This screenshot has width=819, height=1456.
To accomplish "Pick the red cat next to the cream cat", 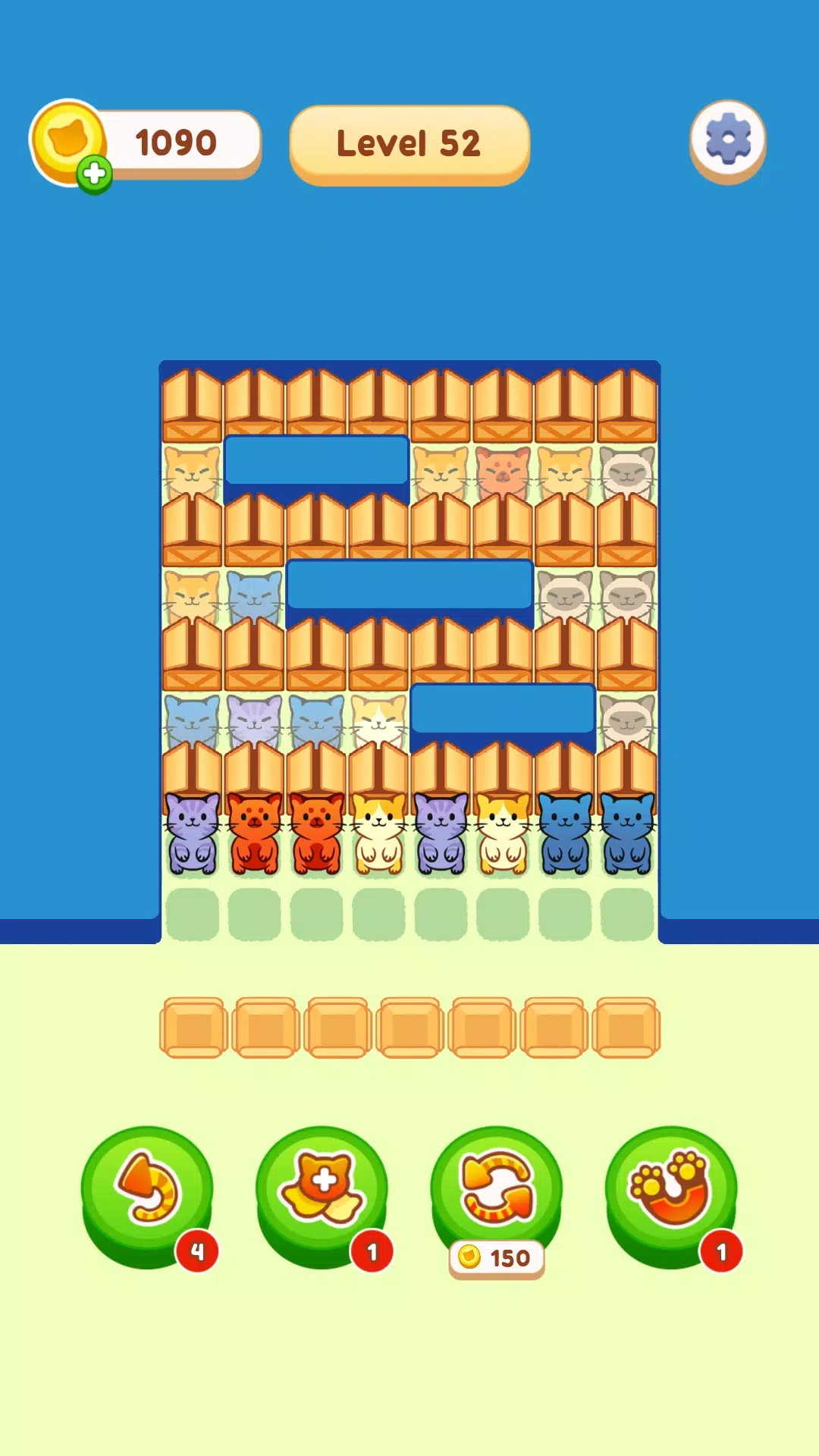I will pos(316,834).
